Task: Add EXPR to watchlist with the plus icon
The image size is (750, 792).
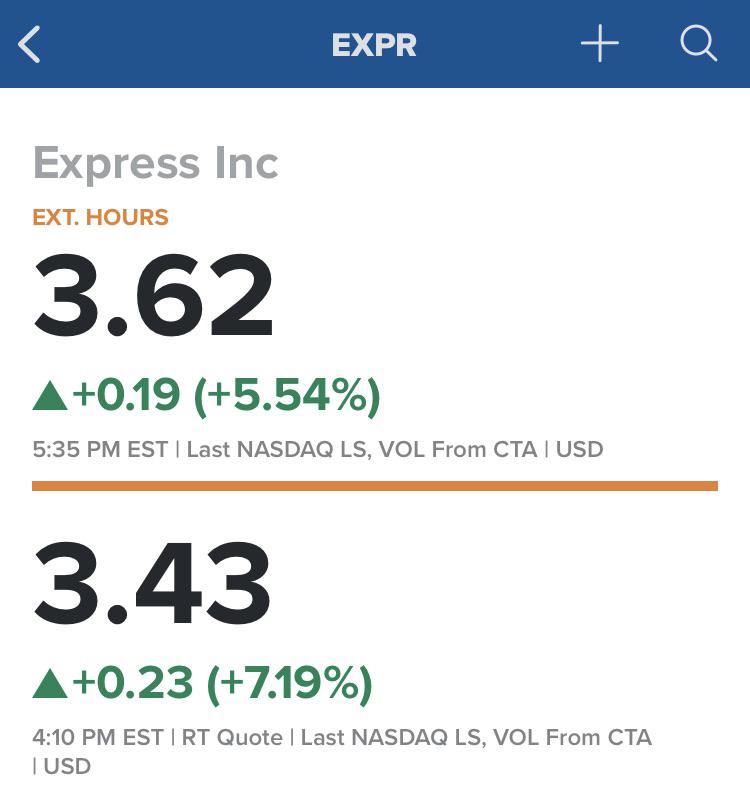Action: (600, 43)
